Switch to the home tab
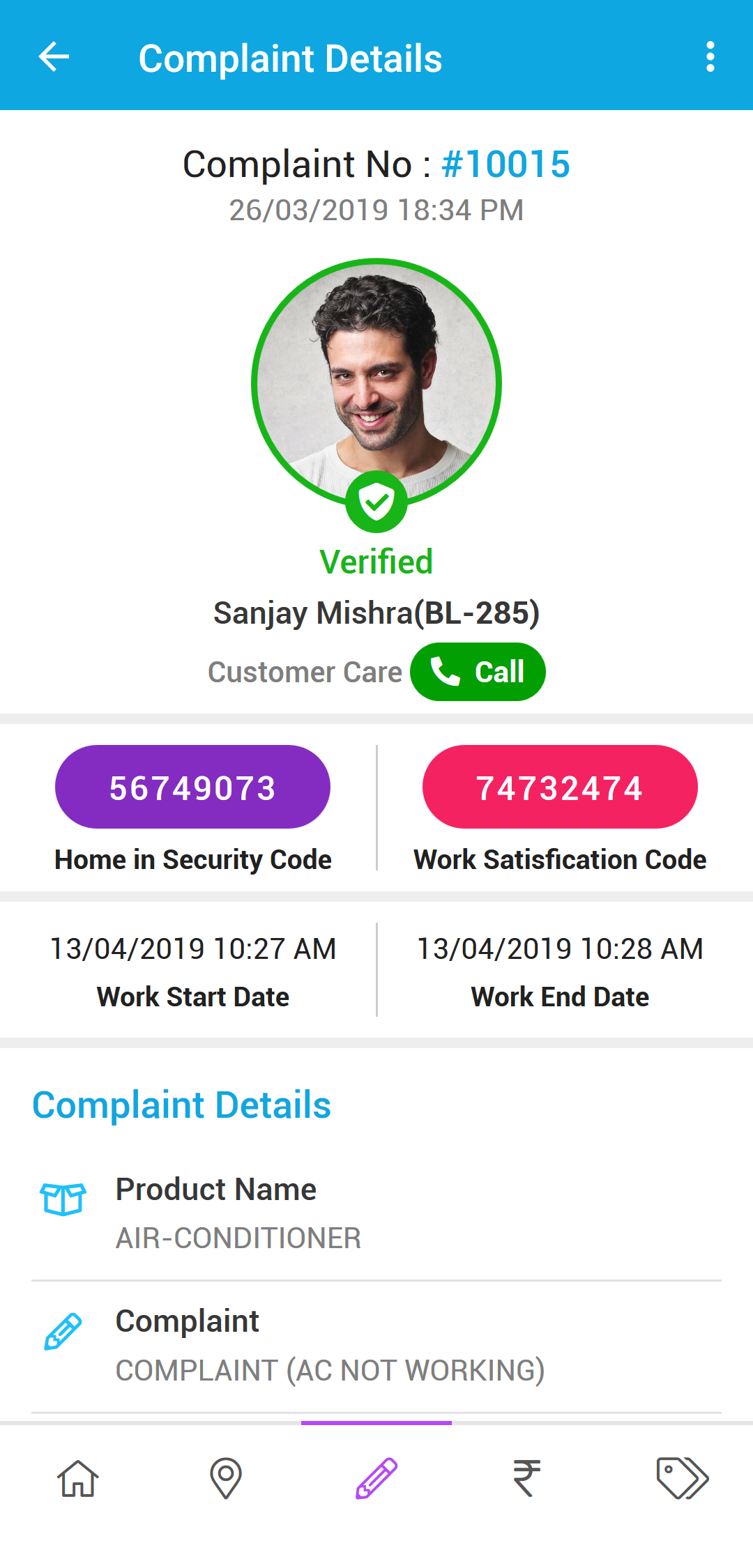This screenshot has width=753, height=1568. pyautogui.click(x=77, y=1477)
